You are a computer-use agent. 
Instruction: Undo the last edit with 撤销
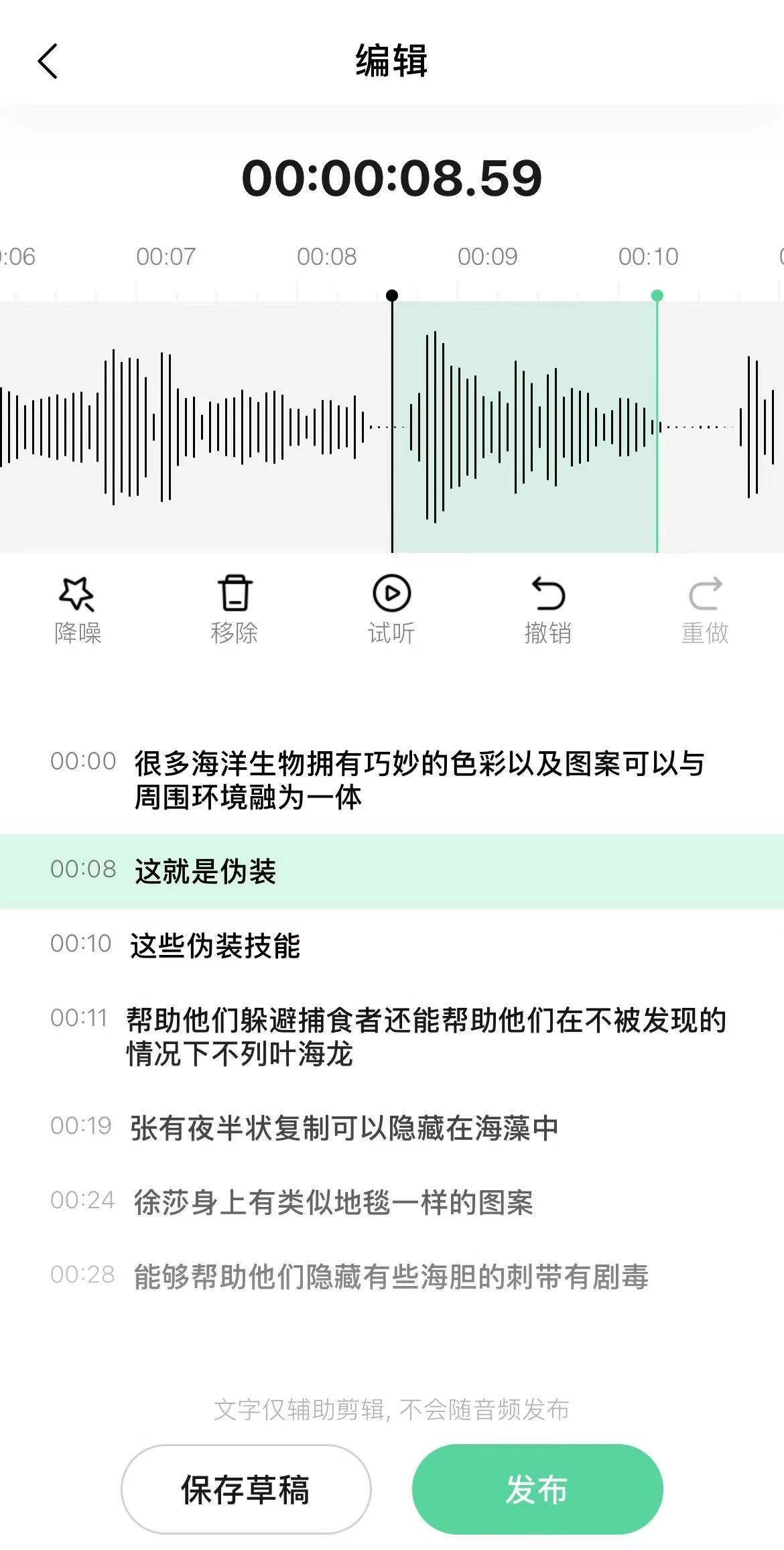(x=548, y=608)
